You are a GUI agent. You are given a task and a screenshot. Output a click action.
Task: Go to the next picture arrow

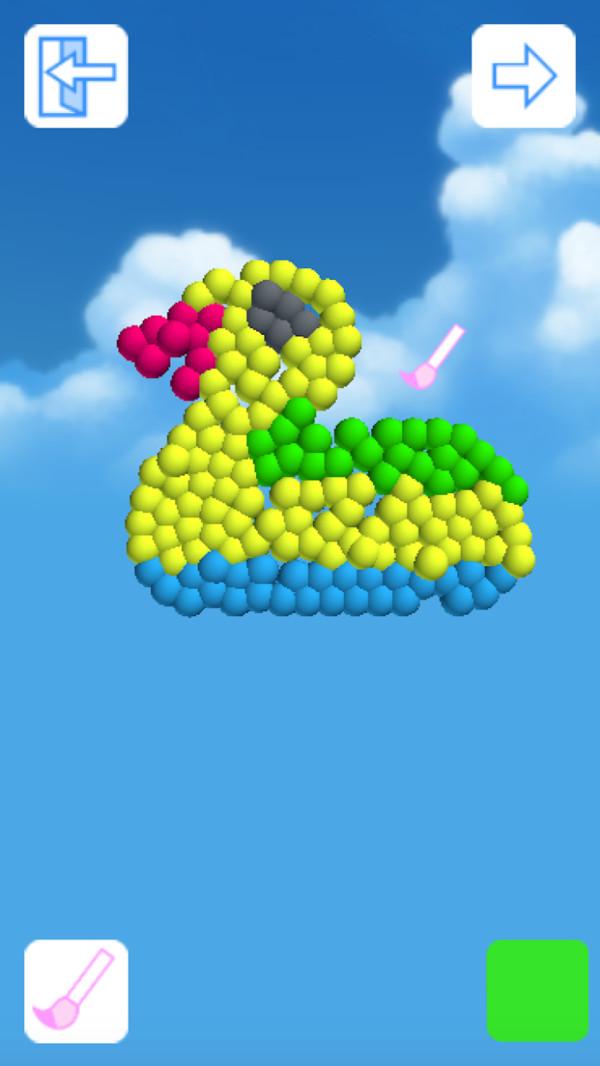click(x=523, y=76)
